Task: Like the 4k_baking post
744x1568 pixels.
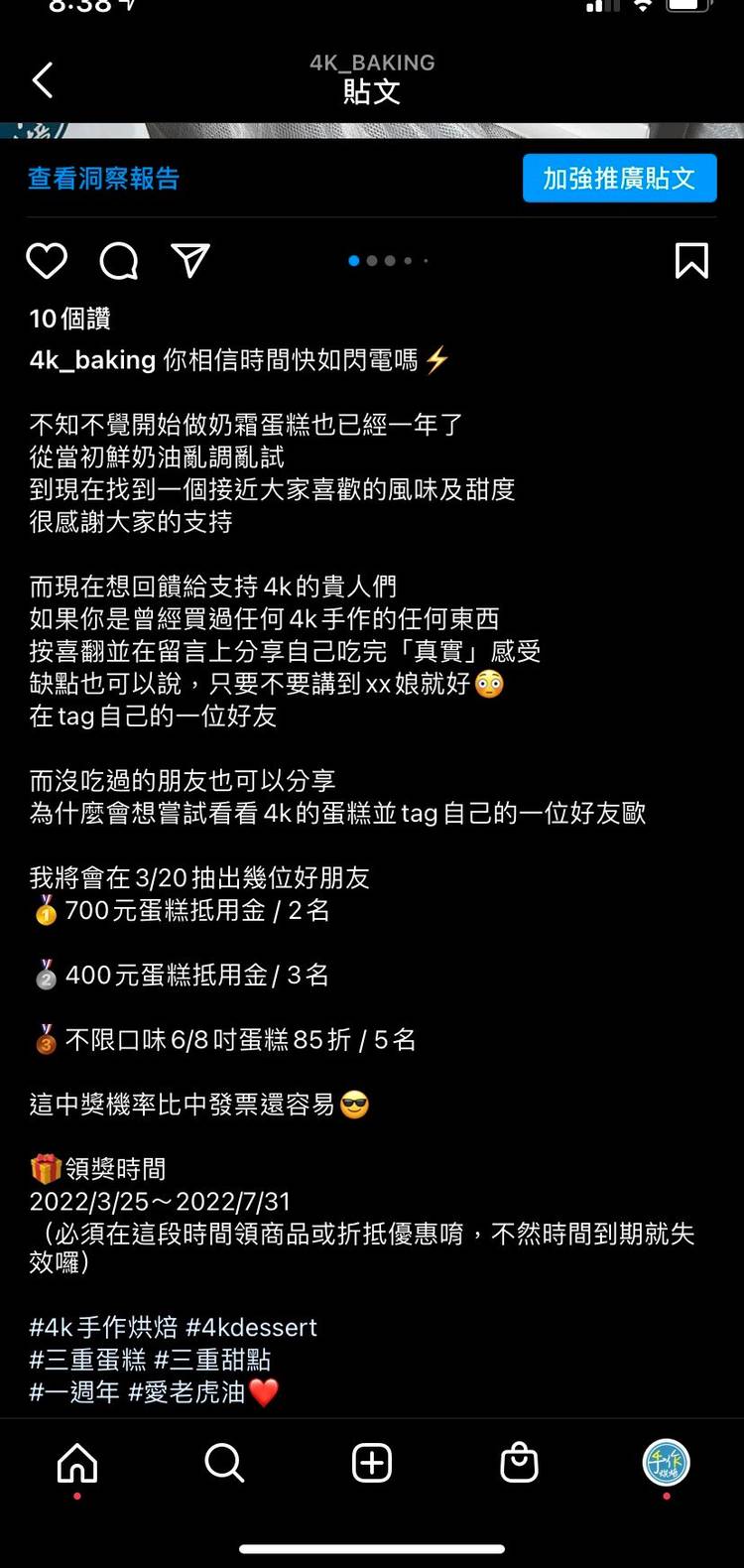Action: pyautogui.click(x=47, y=261)
